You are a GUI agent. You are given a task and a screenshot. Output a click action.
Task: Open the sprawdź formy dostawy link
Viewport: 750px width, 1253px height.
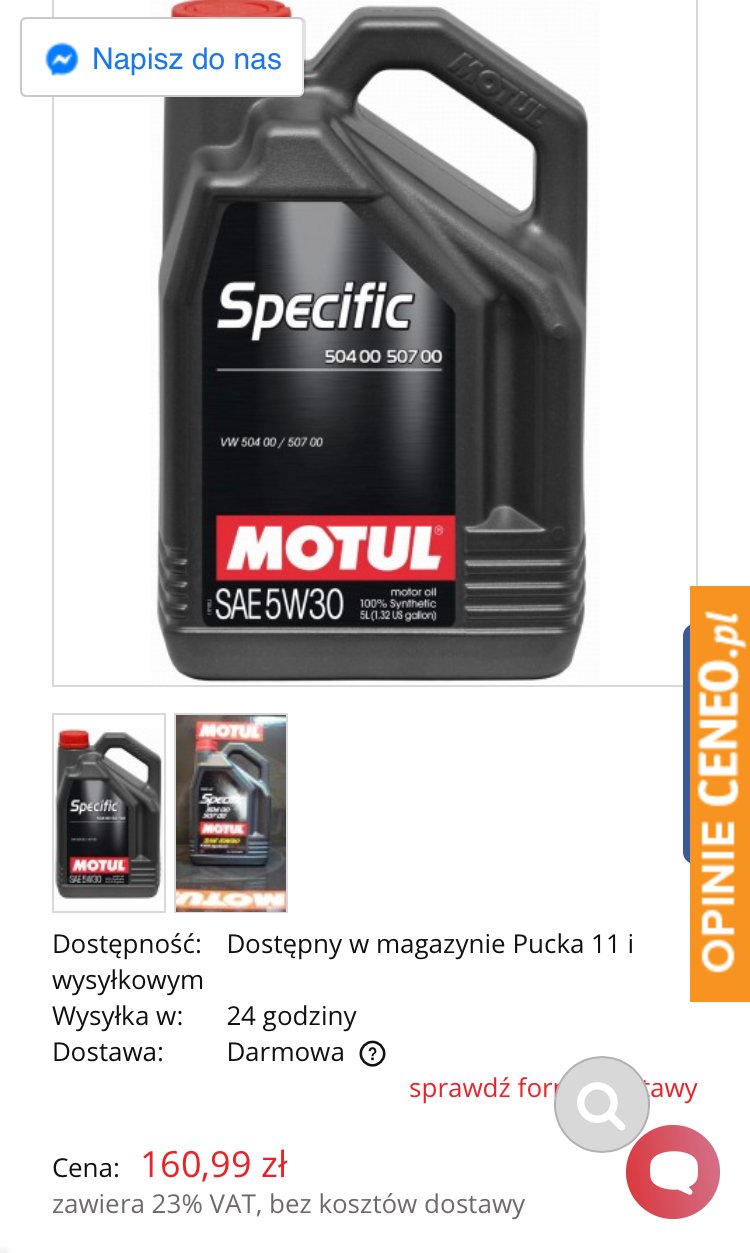point(553,1088)
